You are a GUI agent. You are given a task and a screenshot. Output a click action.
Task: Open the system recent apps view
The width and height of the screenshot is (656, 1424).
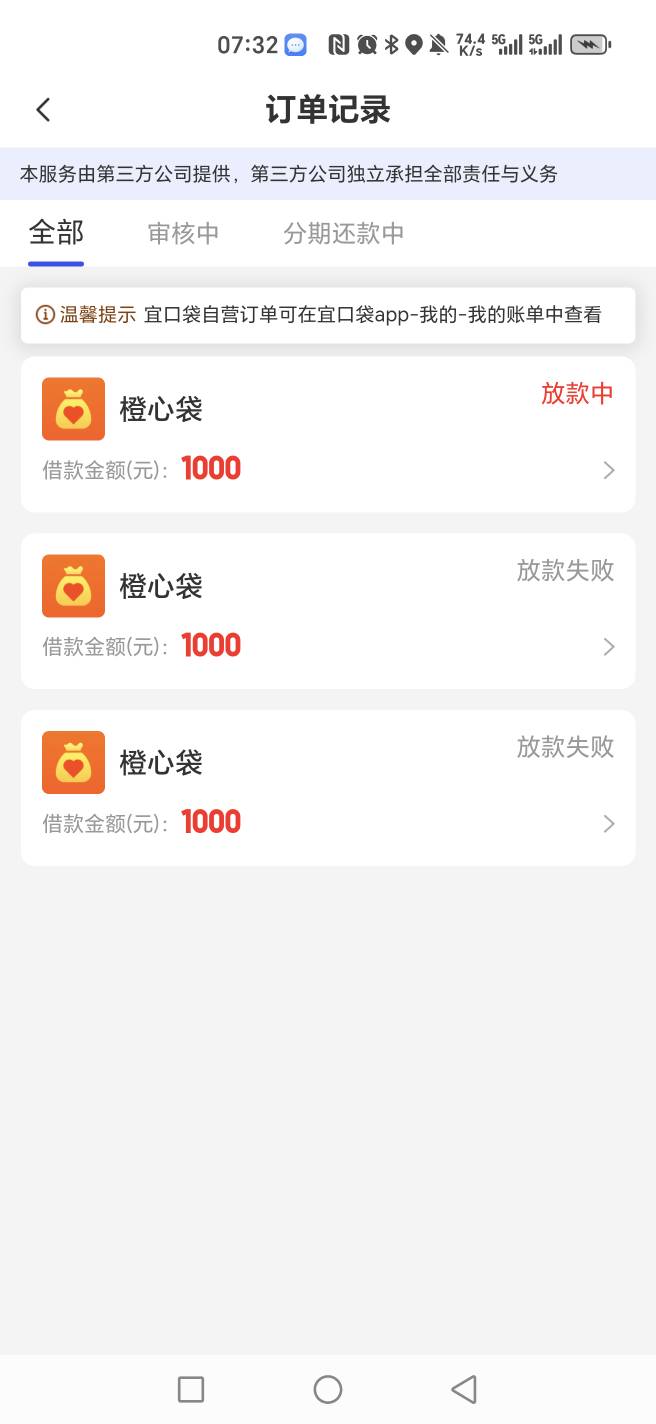click(x=190, y=1389)
